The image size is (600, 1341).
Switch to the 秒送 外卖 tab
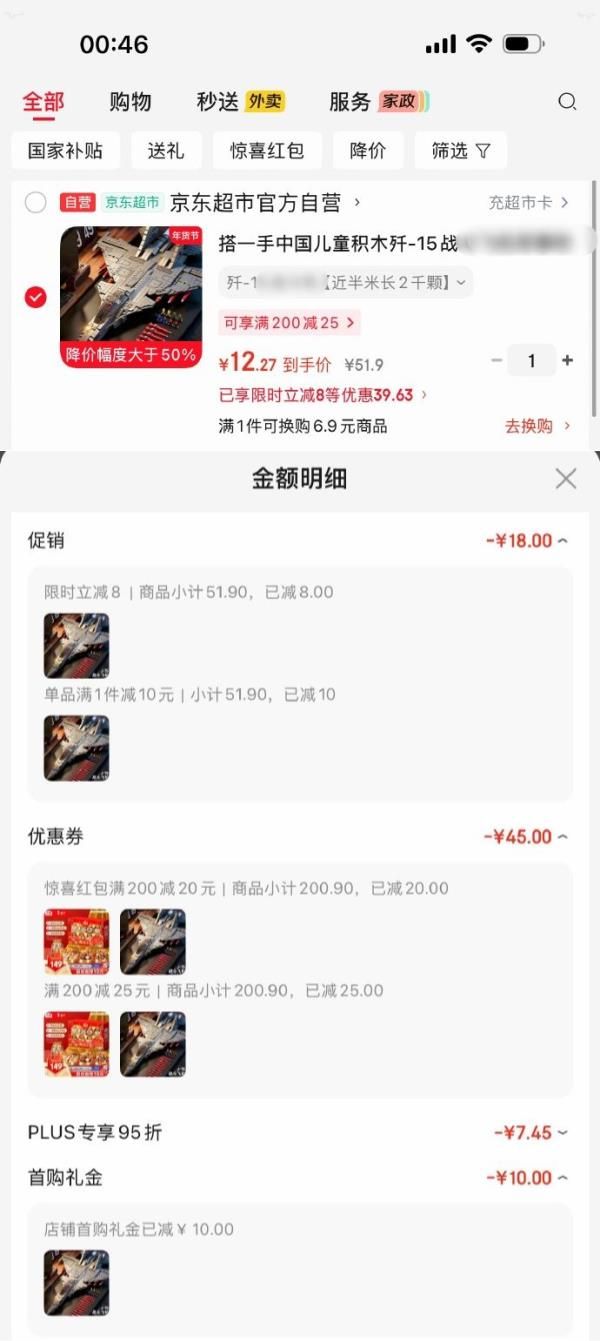coord(240,101)
